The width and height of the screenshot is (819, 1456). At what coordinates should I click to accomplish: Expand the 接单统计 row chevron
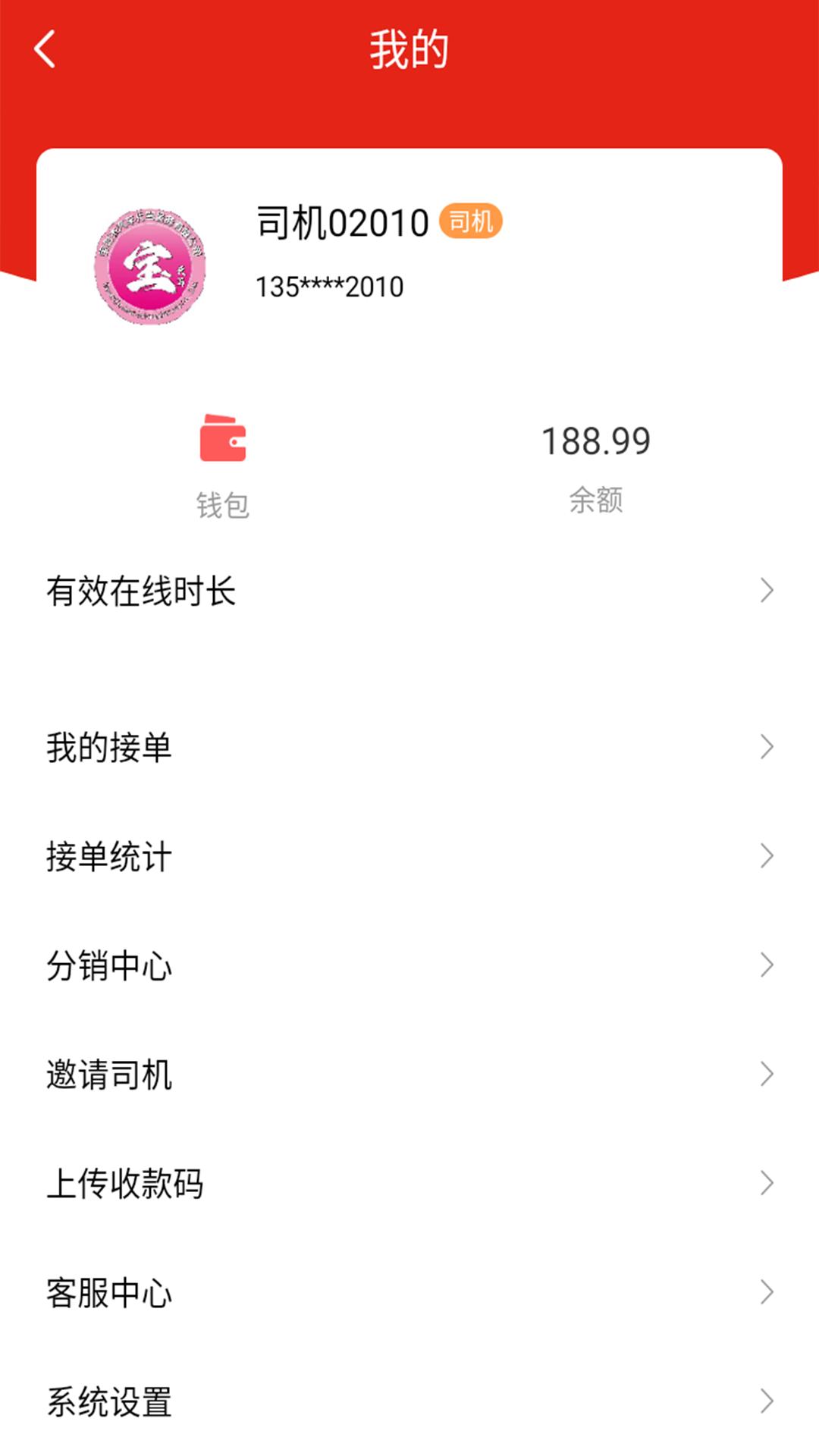click(767, 857)
